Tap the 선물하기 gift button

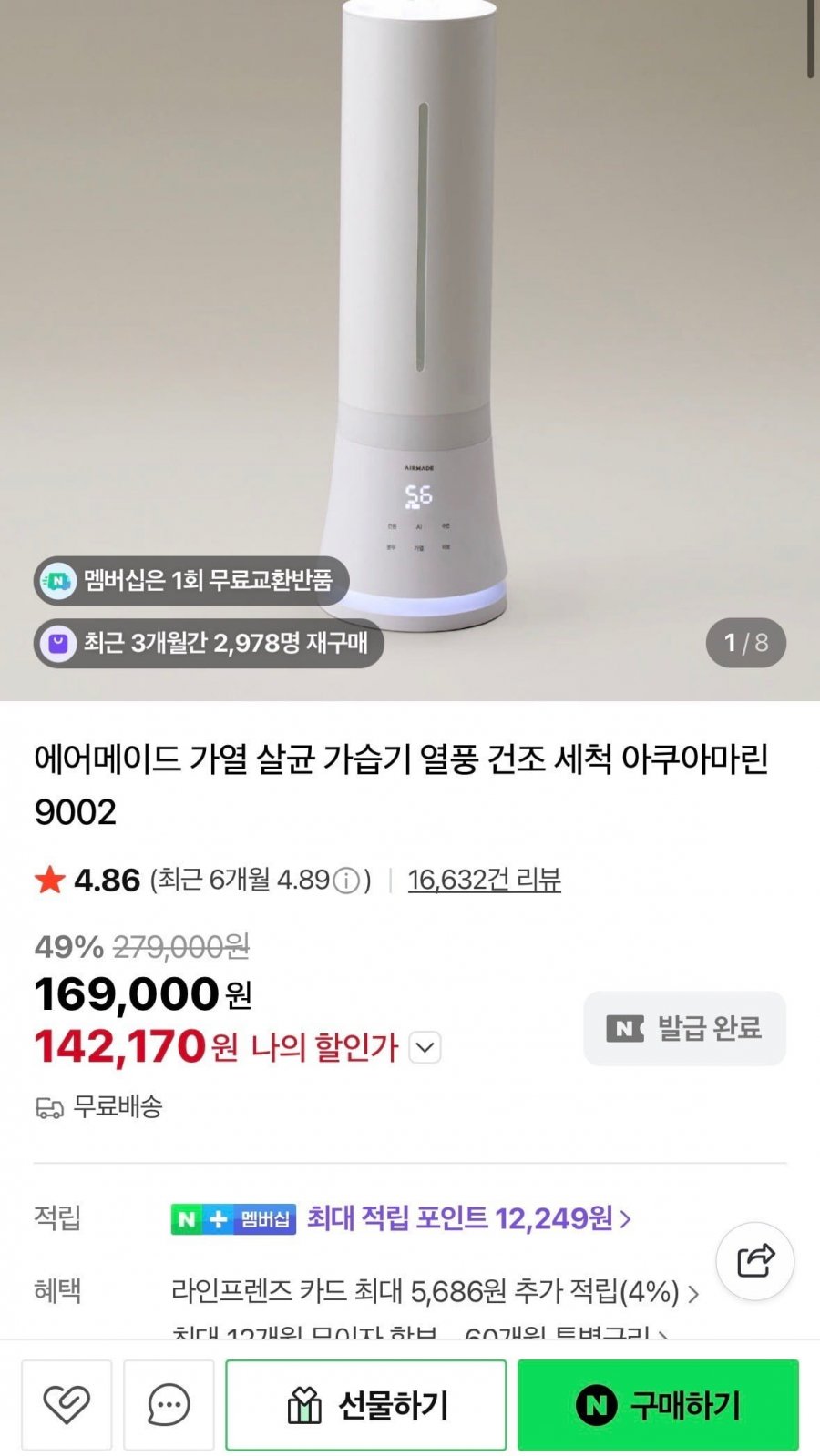point(366,1405)
